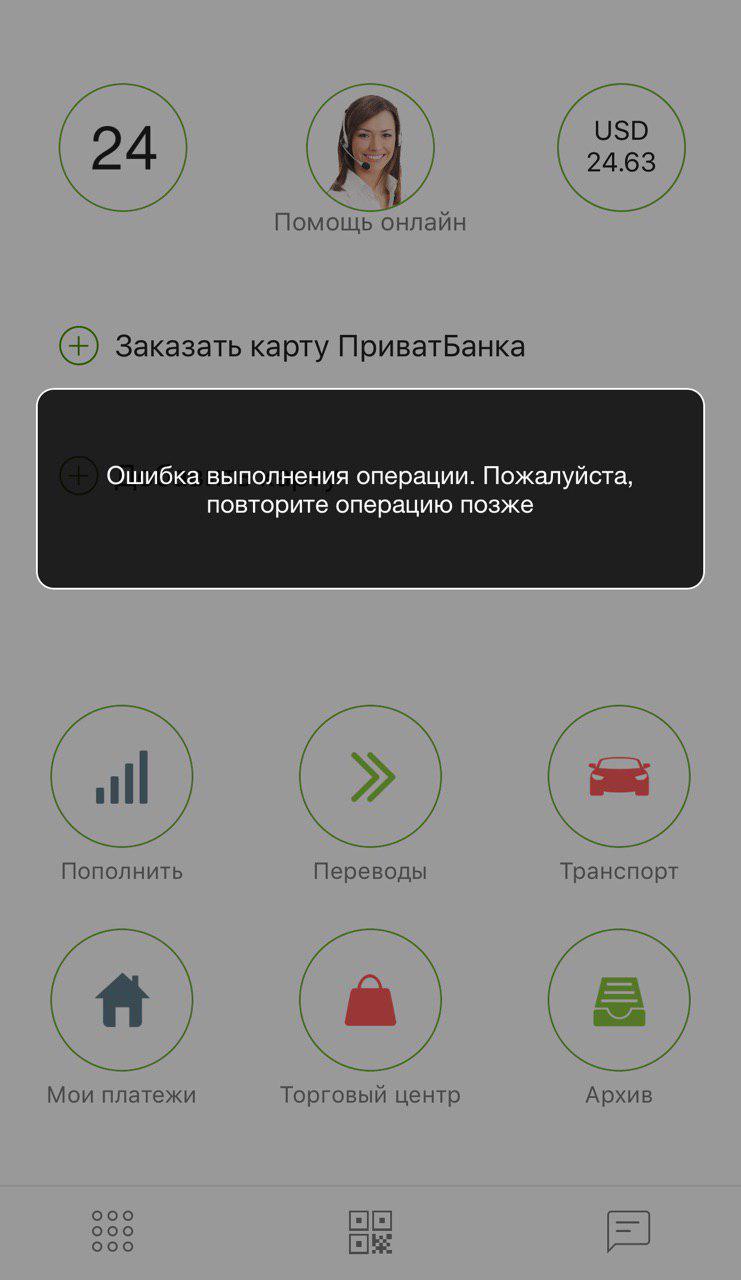The image size is (741, 1280).
Task: Open Мои платежи house icon
Action: [x=122, y=1000]
